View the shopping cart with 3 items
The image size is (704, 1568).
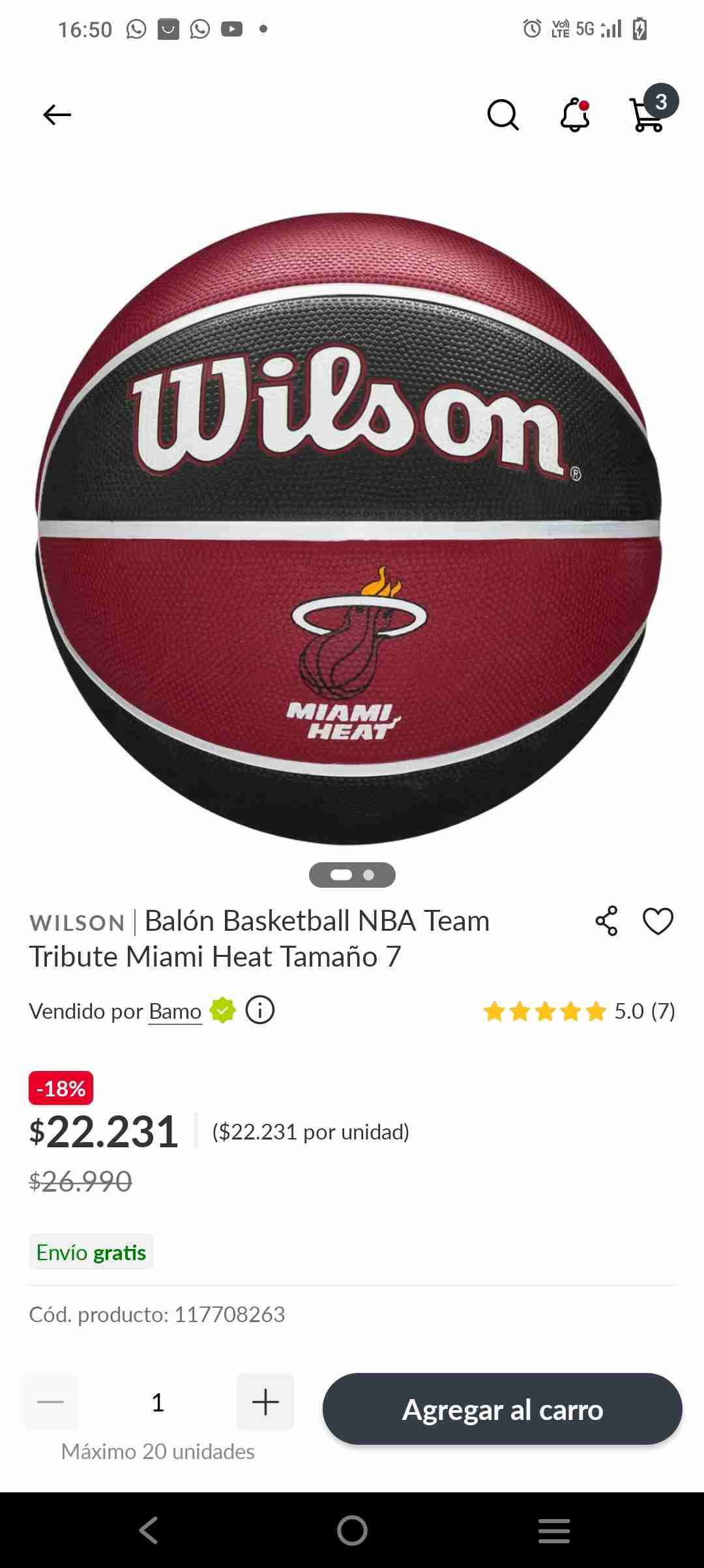pos(647,115)
